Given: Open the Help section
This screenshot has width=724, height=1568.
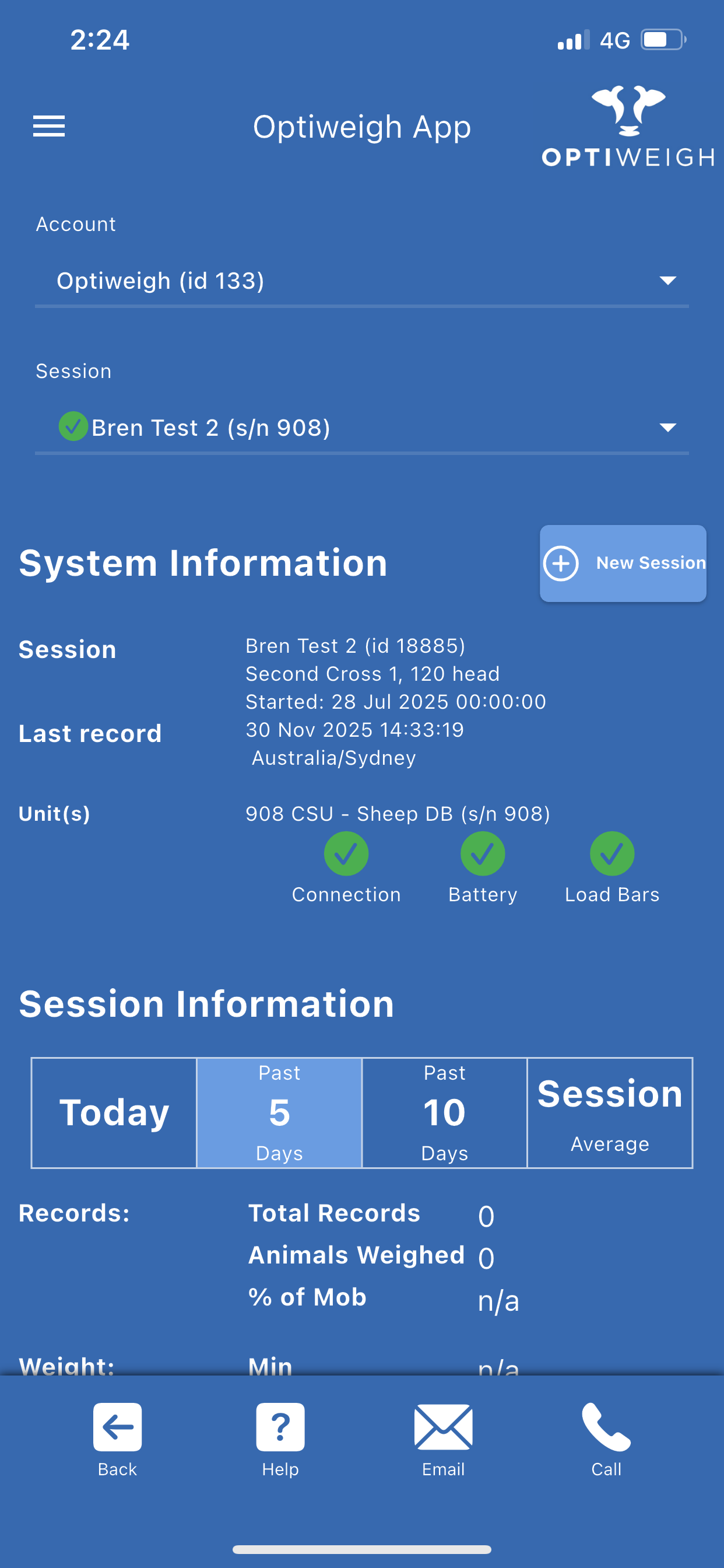Looking at the screenshot, I should (x=280, y=1439).
